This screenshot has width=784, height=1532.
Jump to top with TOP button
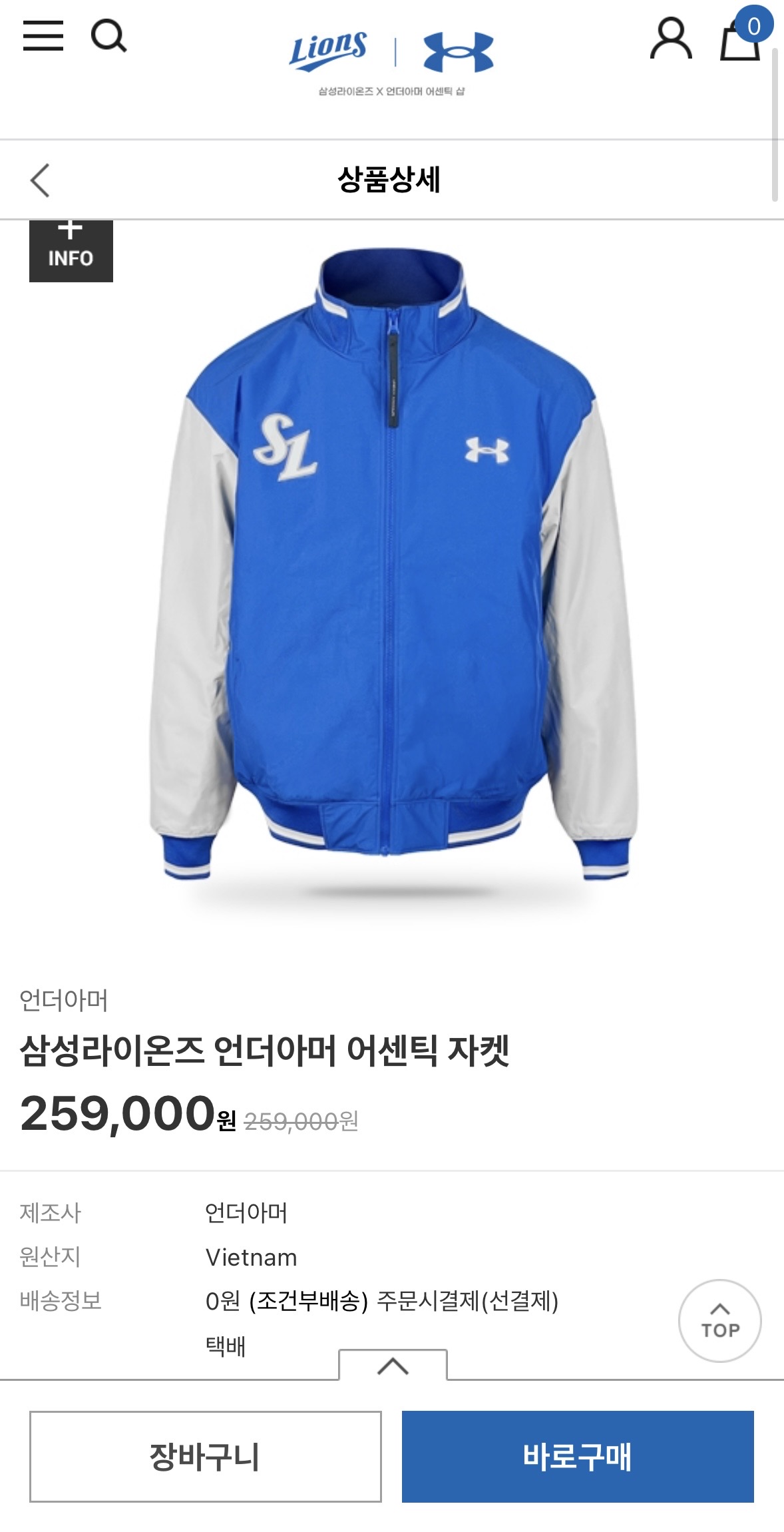tap(719, 1320)
